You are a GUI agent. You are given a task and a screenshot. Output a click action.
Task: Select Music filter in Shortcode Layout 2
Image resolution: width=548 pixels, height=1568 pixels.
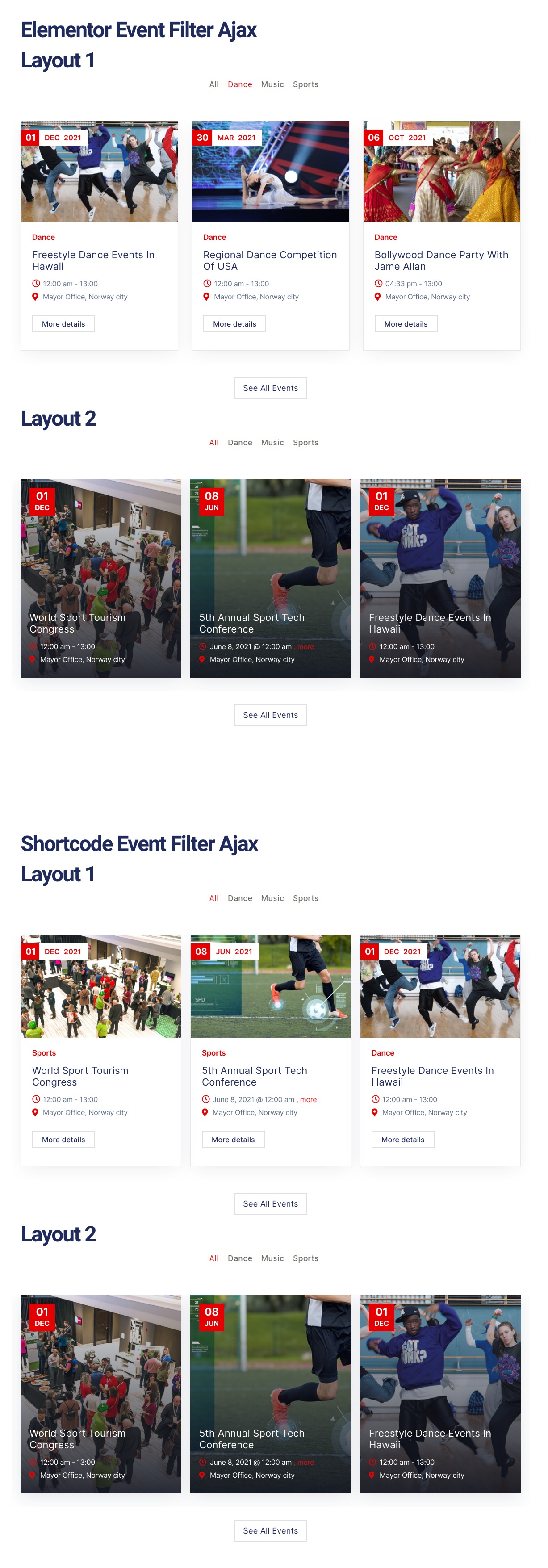pos(272,1258)
